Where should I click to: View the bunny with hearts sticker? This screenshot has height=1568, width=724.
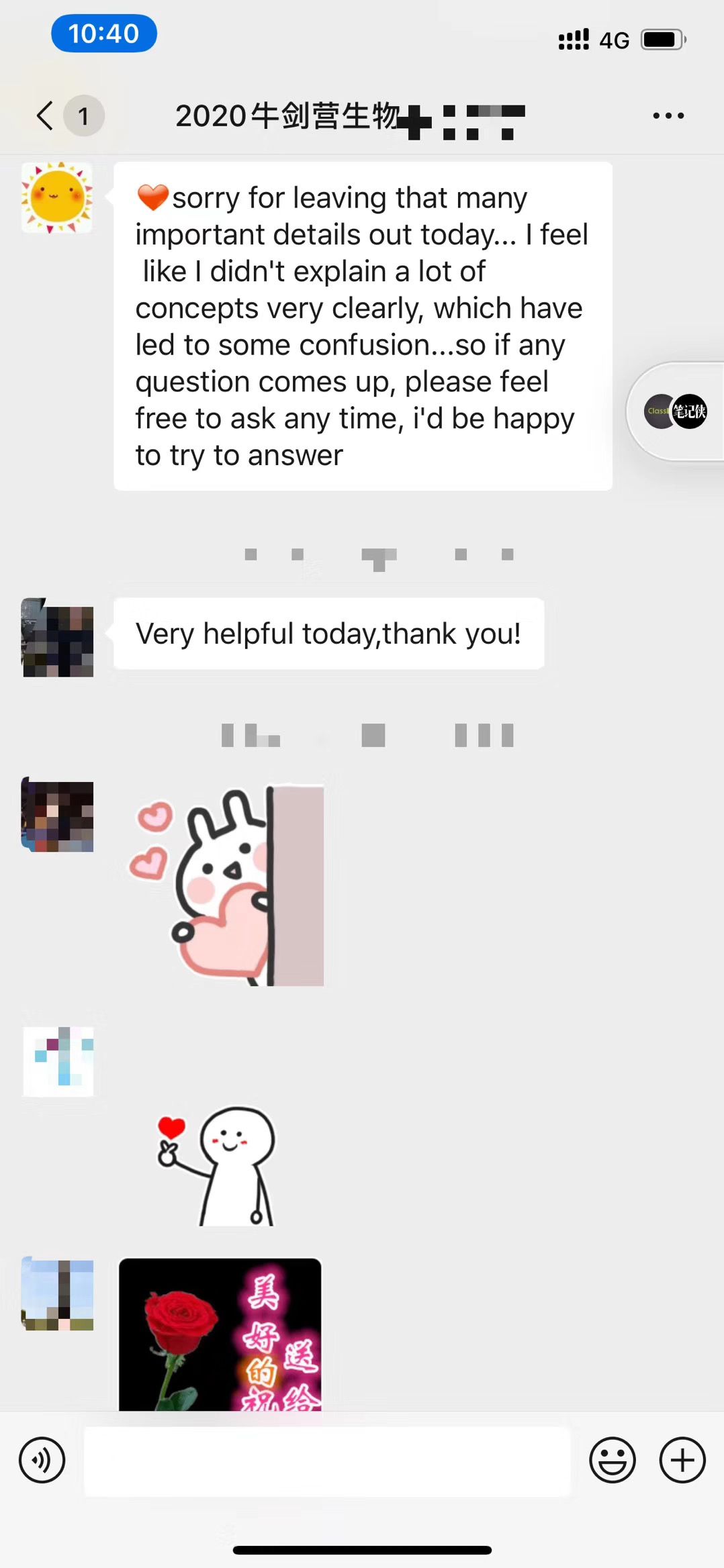(x=228, y=885)
